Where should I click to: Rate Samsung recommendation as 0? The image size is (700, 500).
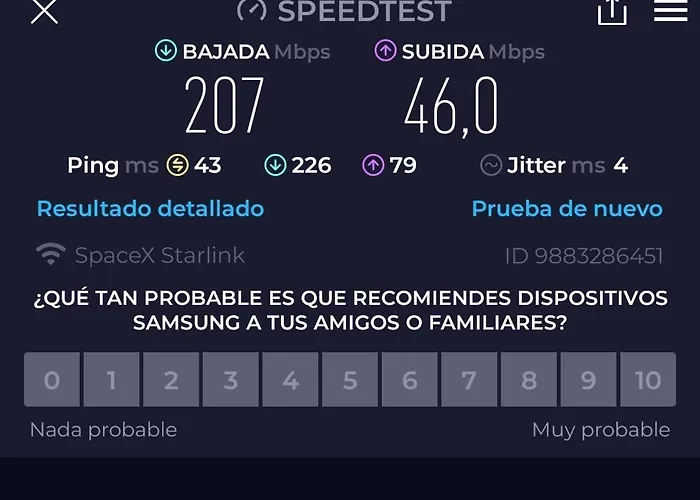click(52, 380)
